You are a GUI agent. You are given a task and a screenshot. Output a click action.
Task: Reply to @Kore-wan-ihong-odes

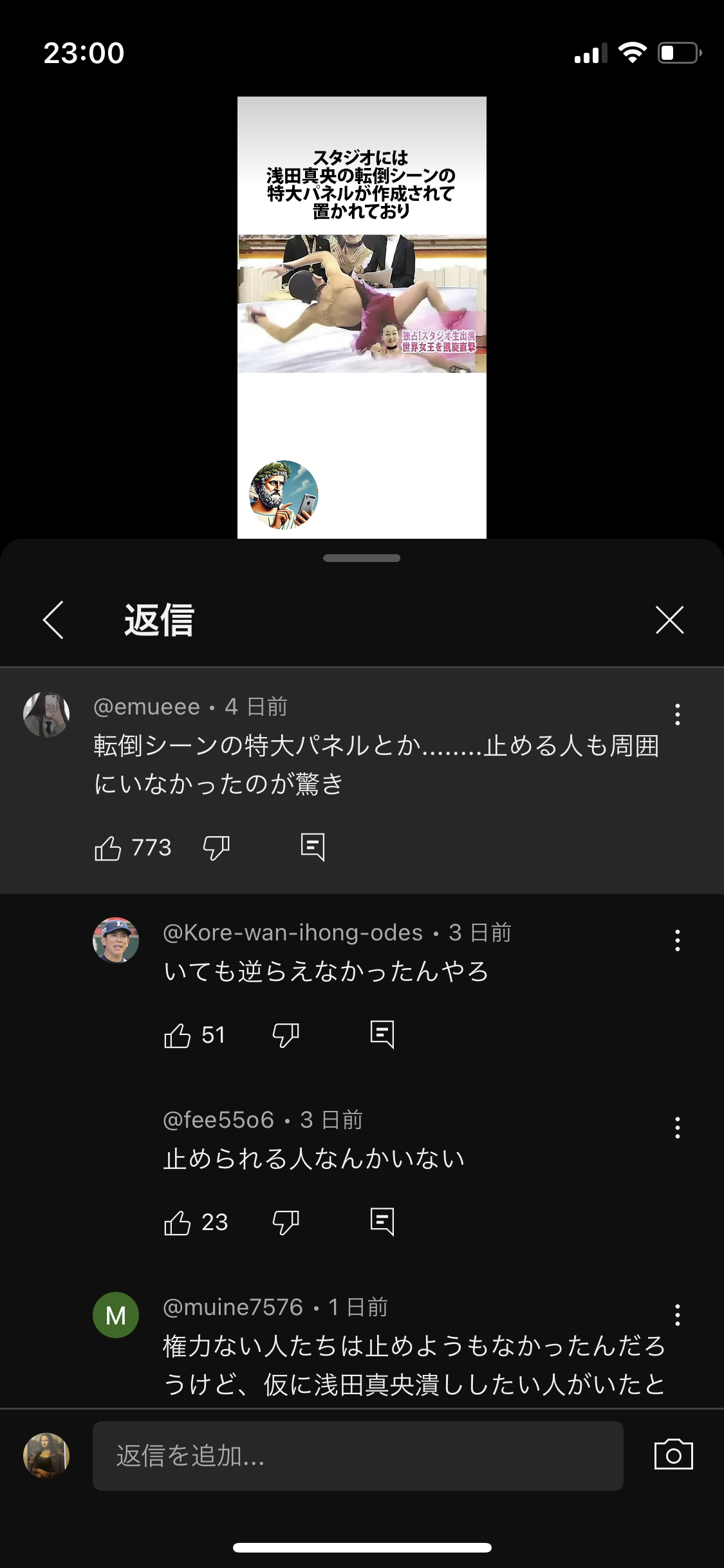tap(382, 1034)
